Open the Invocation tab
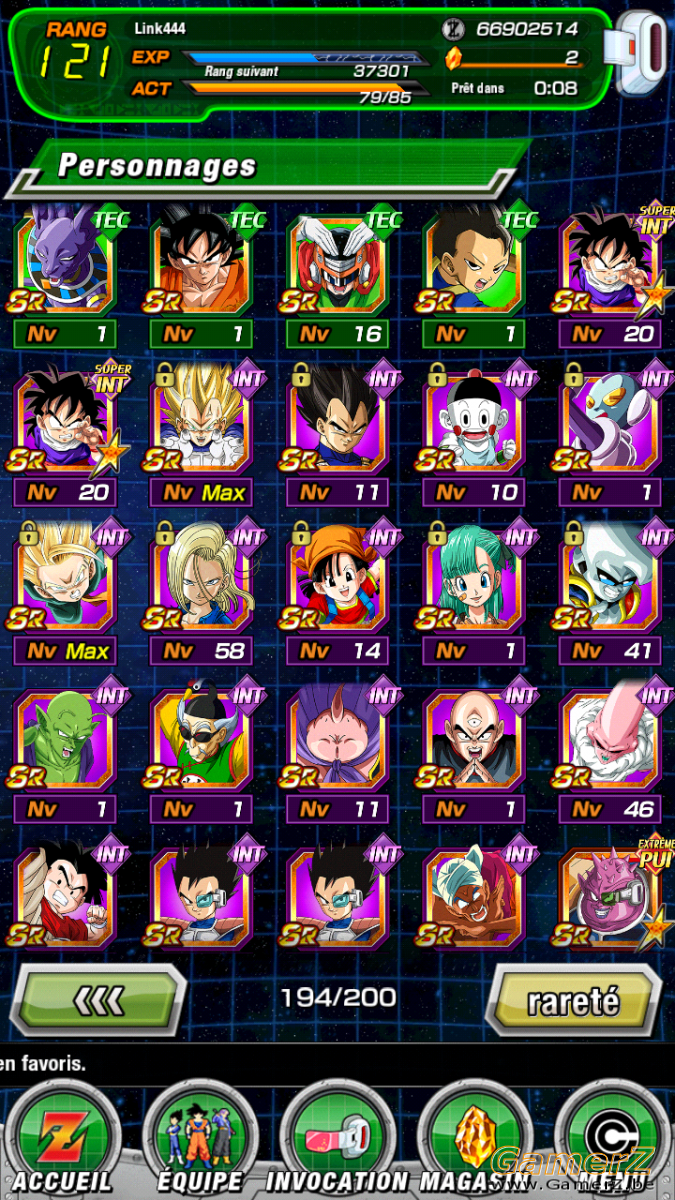The image size is (675, 1200). (337, 1140)
